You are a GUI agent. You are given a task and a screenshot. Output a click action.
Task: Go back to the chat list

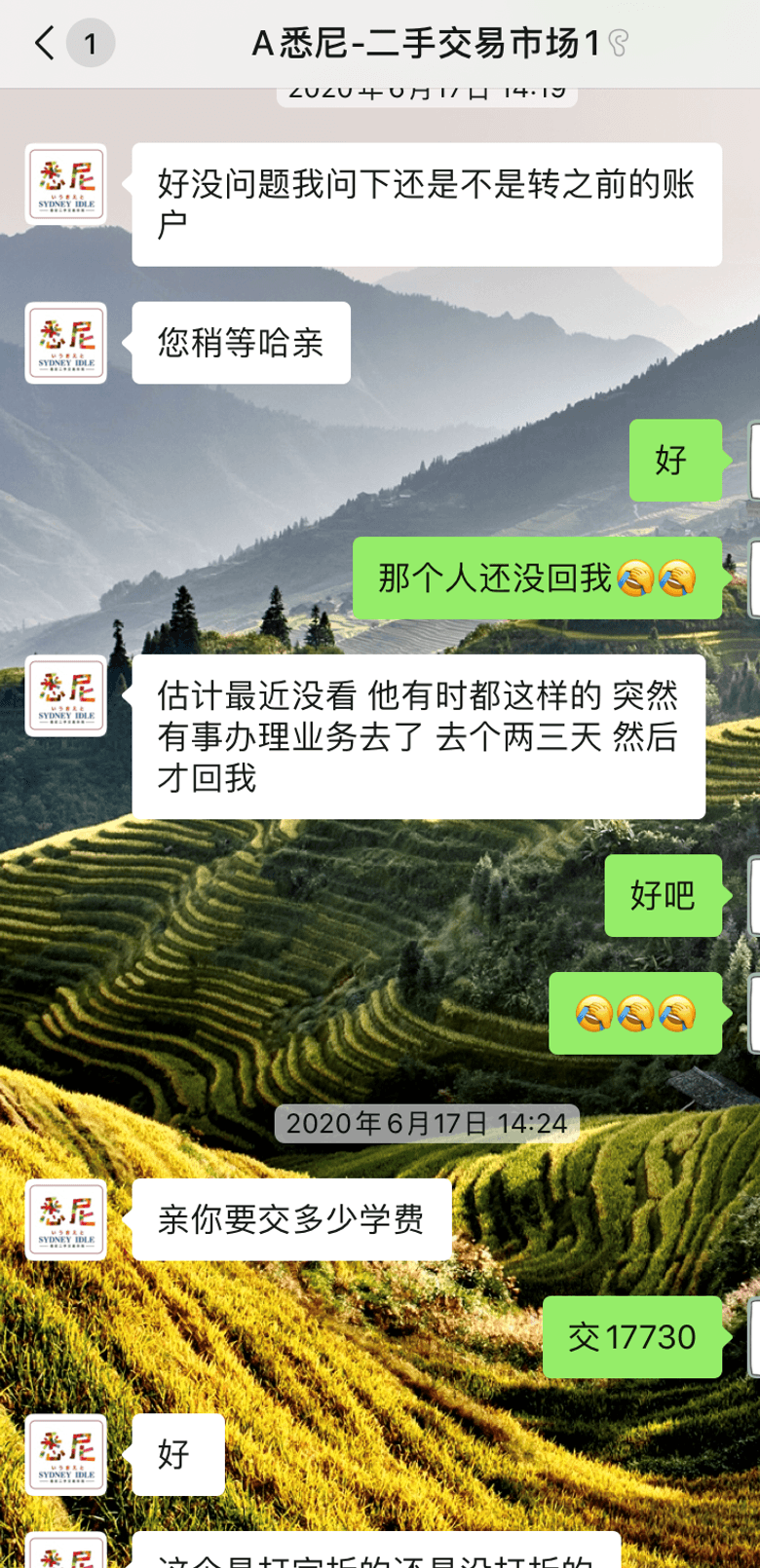[45, 44]
